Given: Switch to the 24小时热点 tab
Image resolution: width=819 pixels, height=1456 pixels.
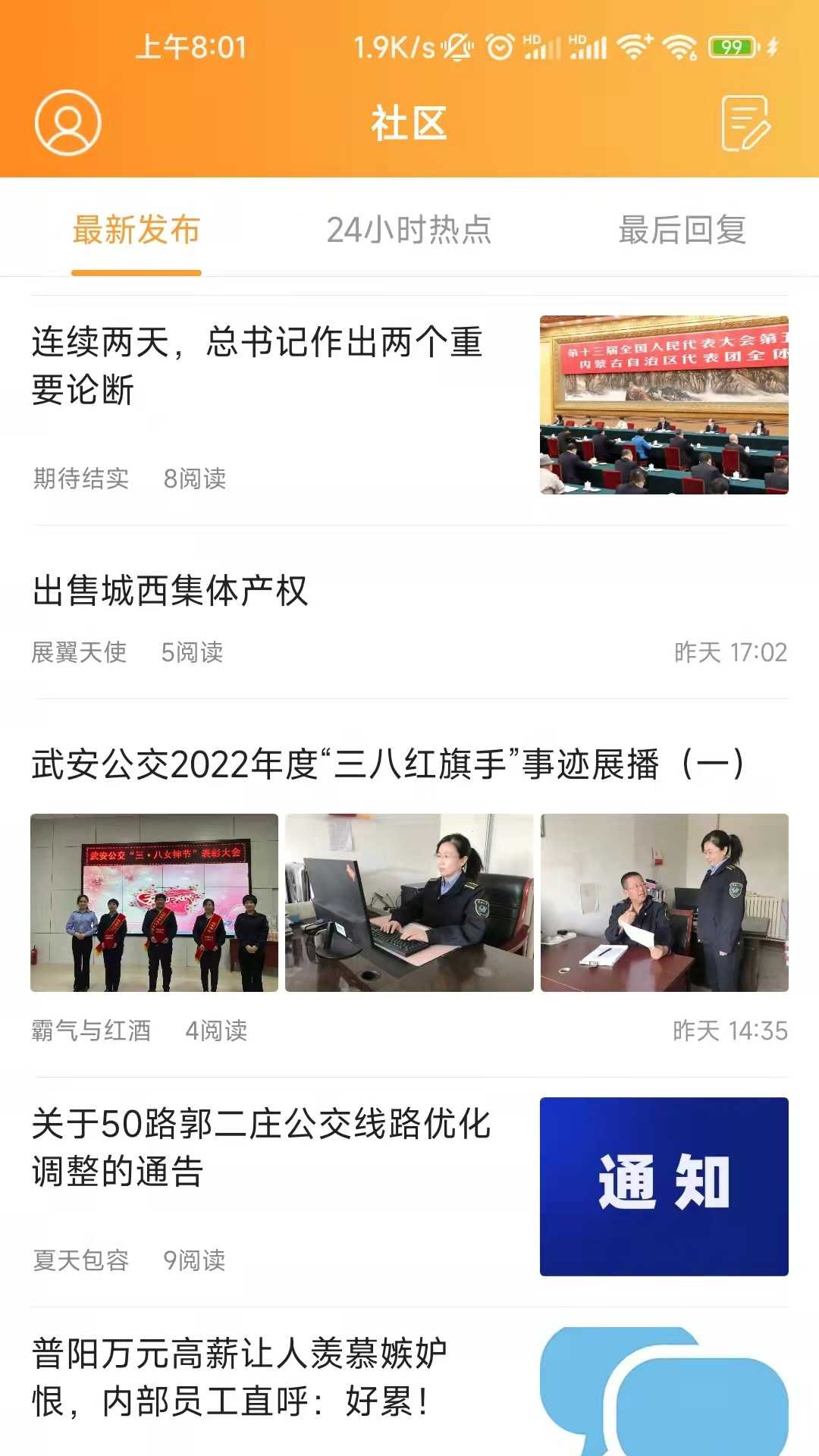Looking at the screenshot, I should [409, 230].
